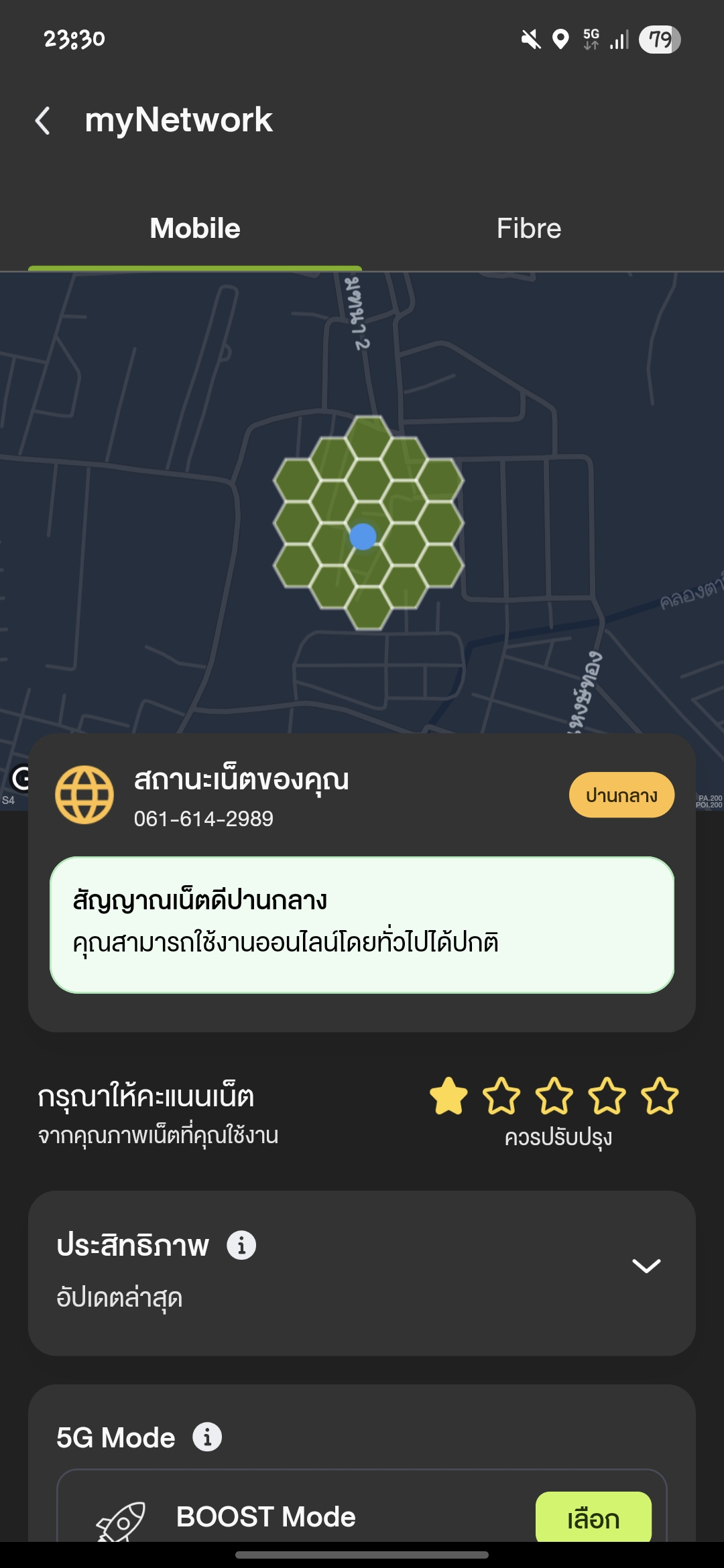Rate internet quality one star
724x1568 pixels.
pyautogui.click(x=448, y=1096)
